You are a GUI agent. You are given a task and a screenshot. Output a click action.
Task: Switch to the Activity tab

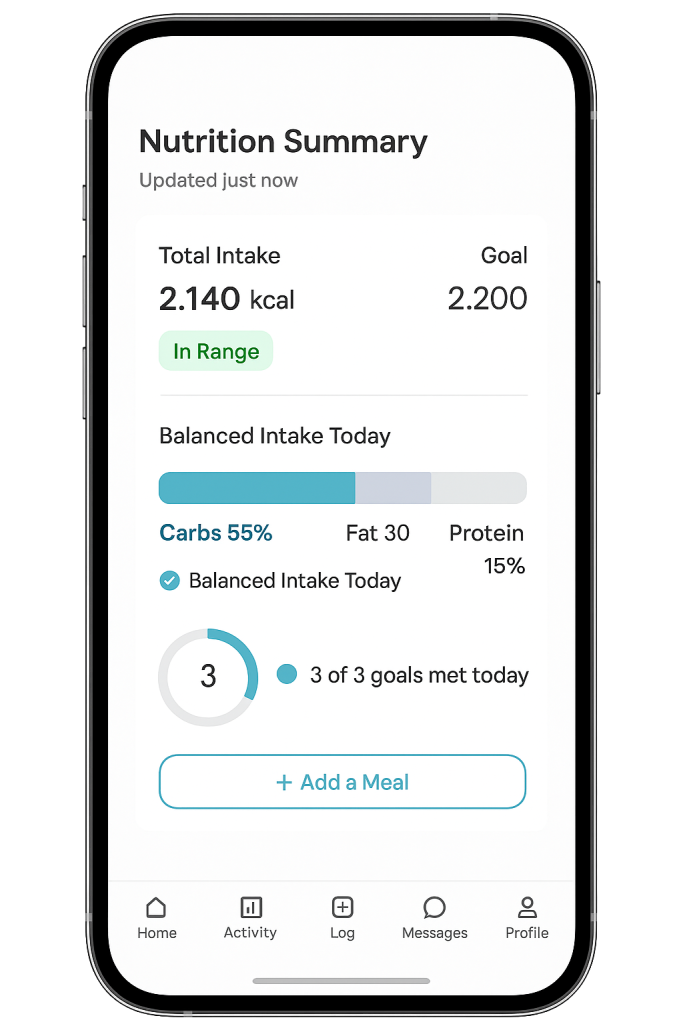(250, 918)
